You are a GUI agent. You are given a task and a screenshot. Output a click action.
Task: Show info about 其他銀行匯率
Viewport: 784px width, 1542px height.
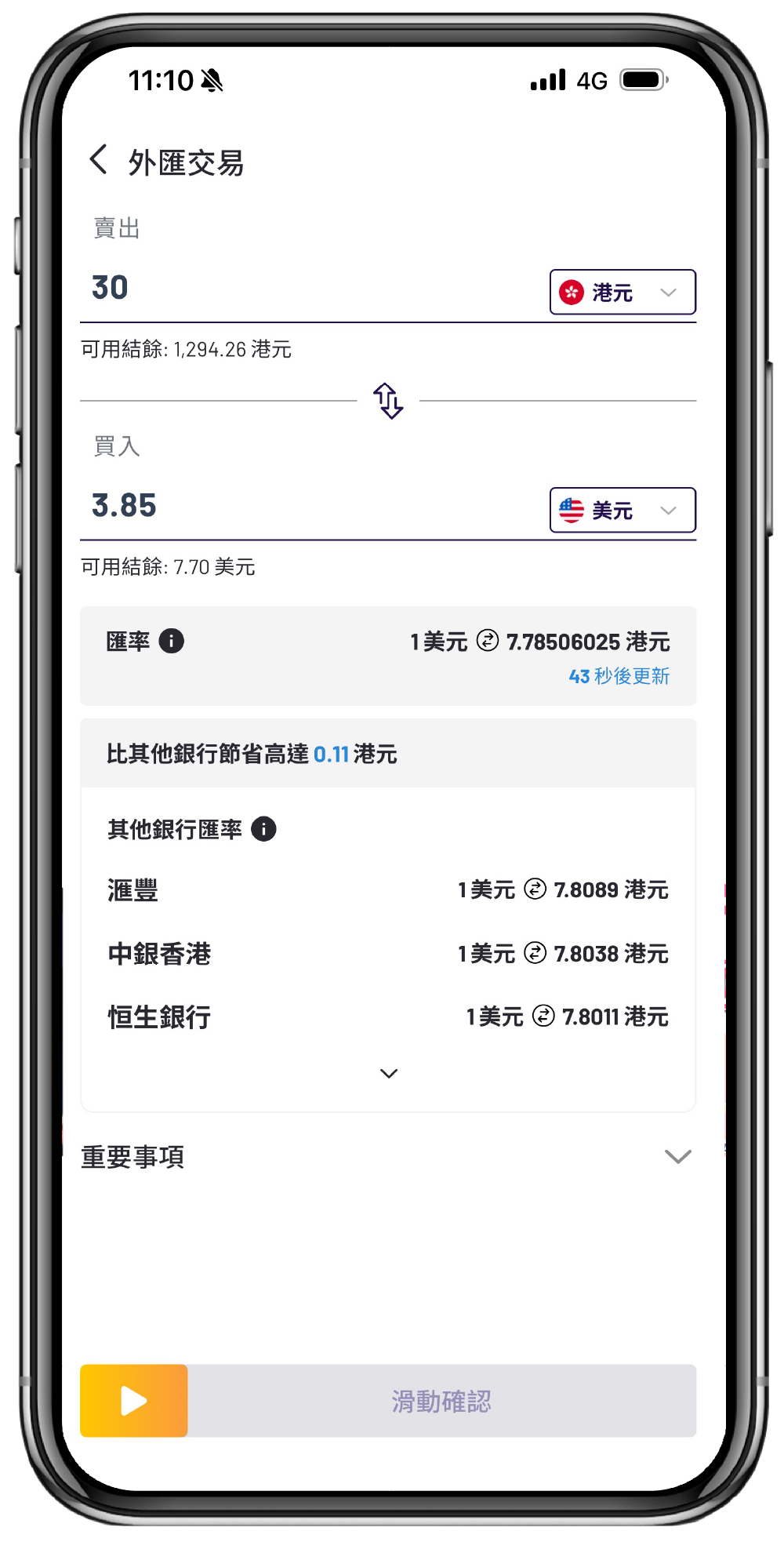tap(263, 829)
